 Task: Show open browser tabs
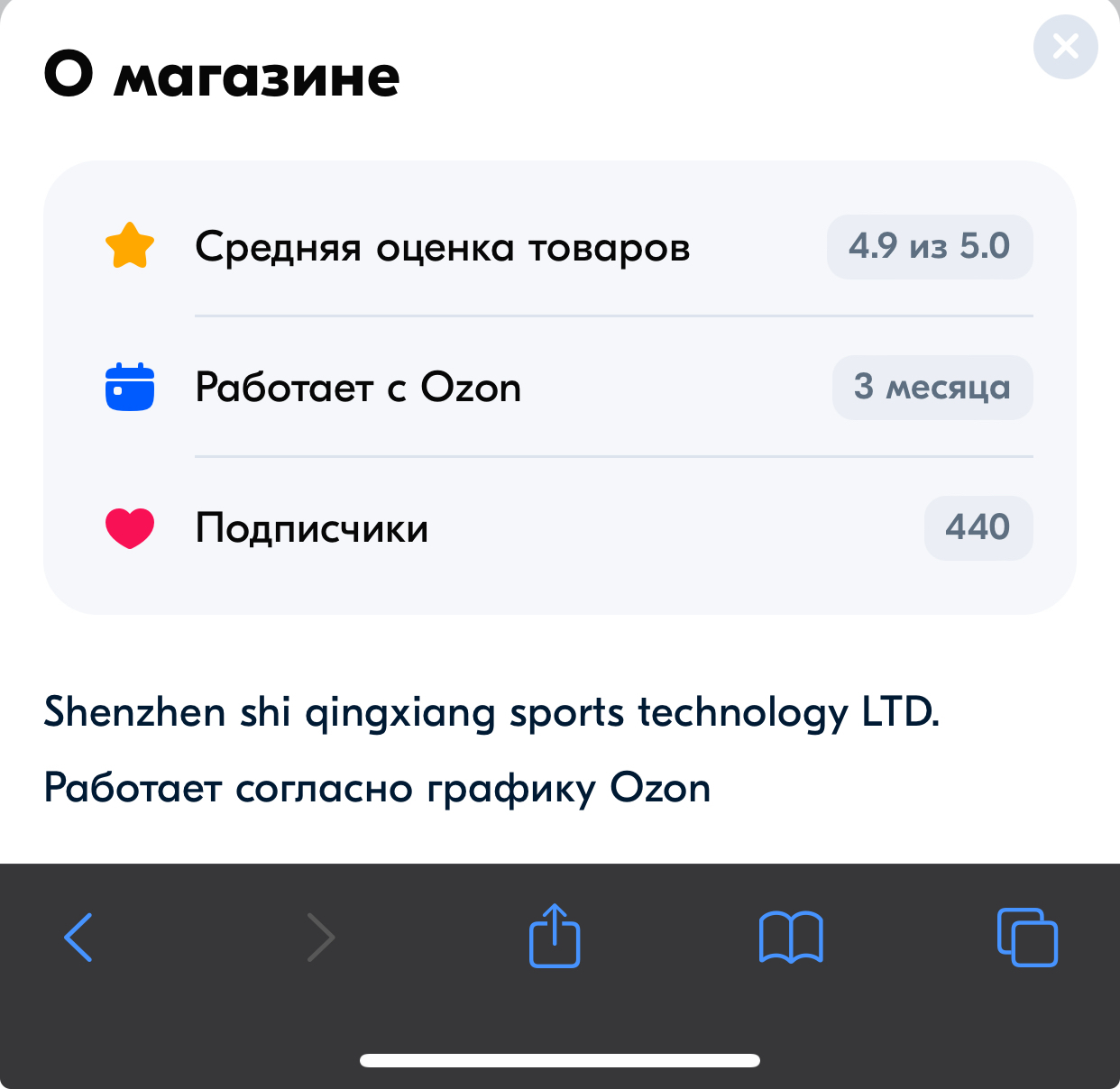click(x=1027, y=938)
